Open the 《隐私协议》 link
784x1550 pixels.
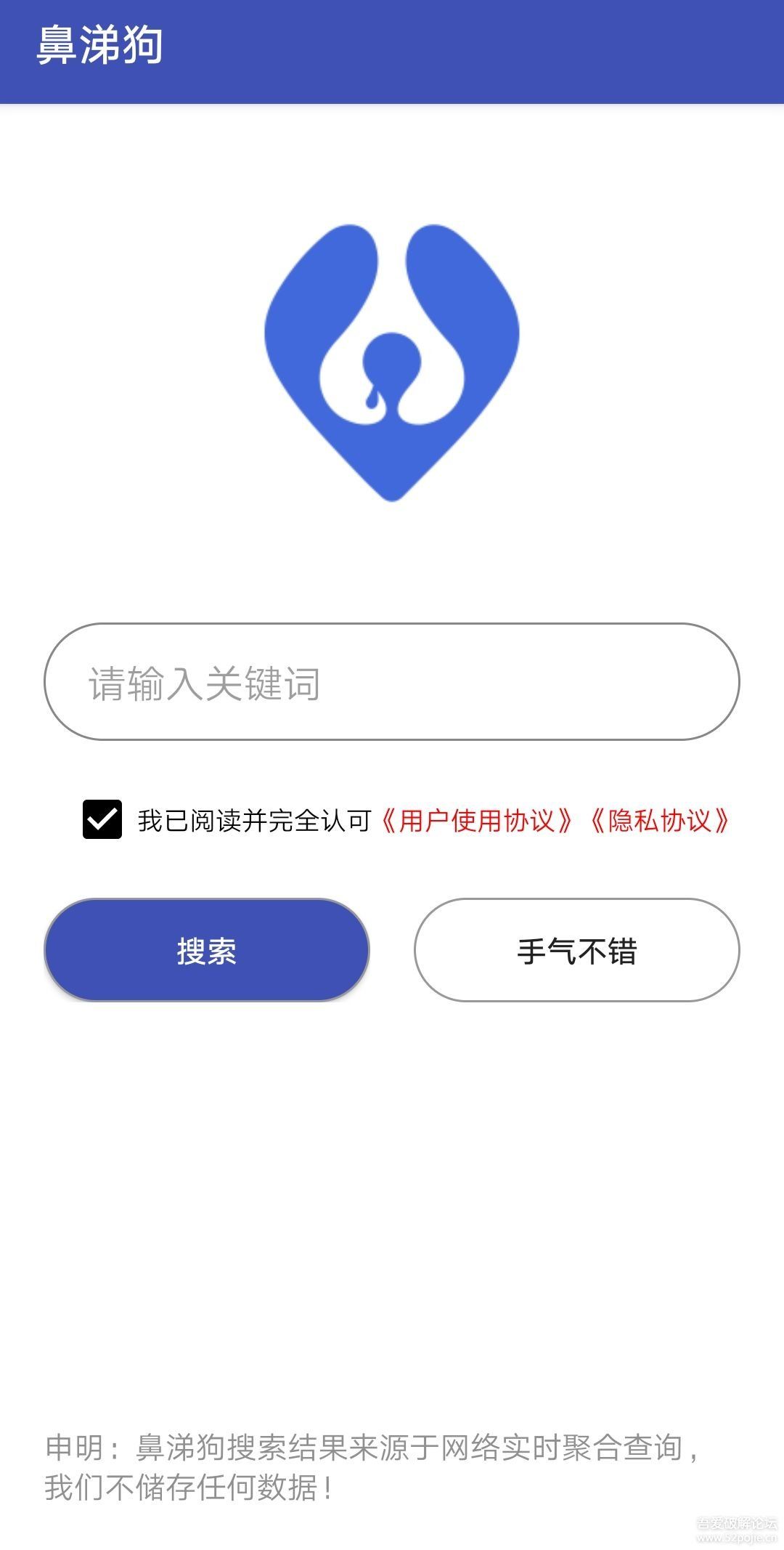[659, 821]
